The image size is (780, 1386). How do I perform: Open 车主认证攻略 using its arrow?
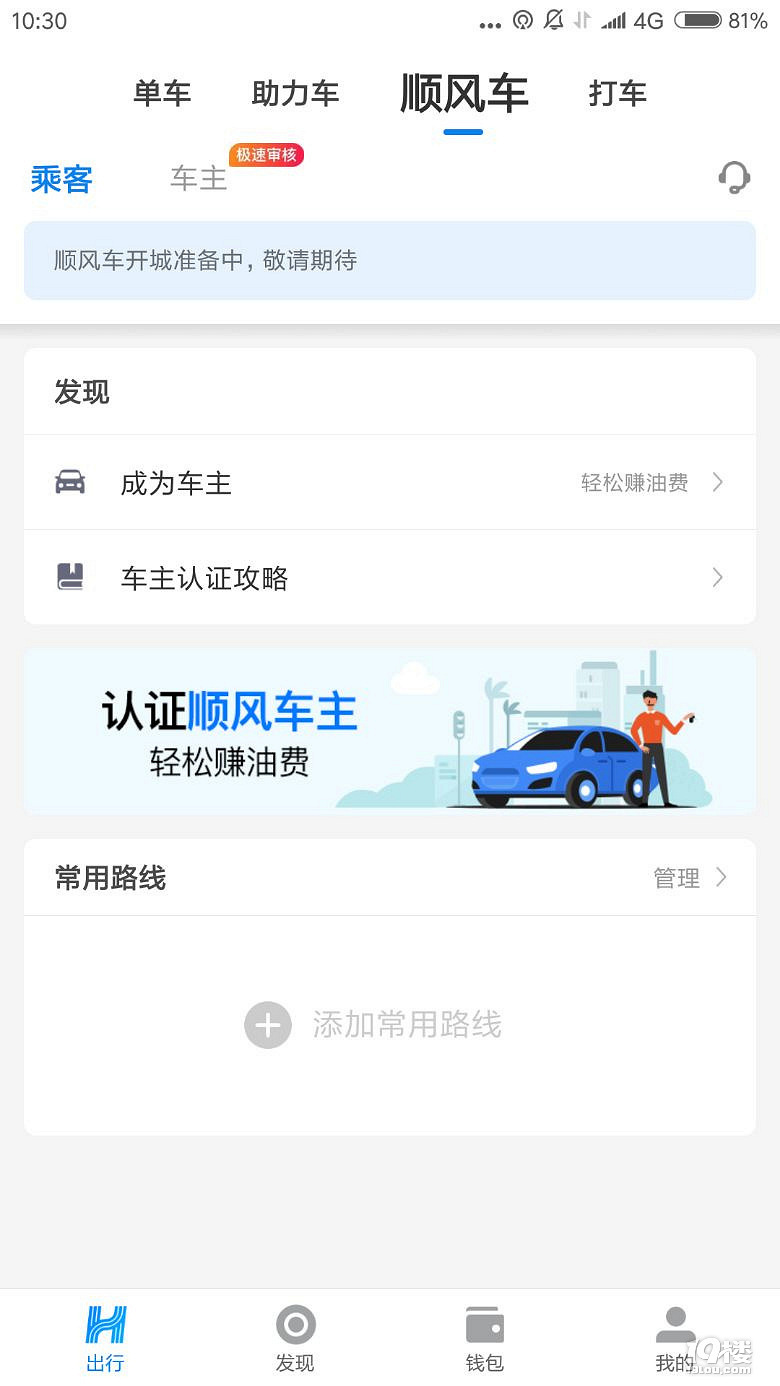(716, 577)
